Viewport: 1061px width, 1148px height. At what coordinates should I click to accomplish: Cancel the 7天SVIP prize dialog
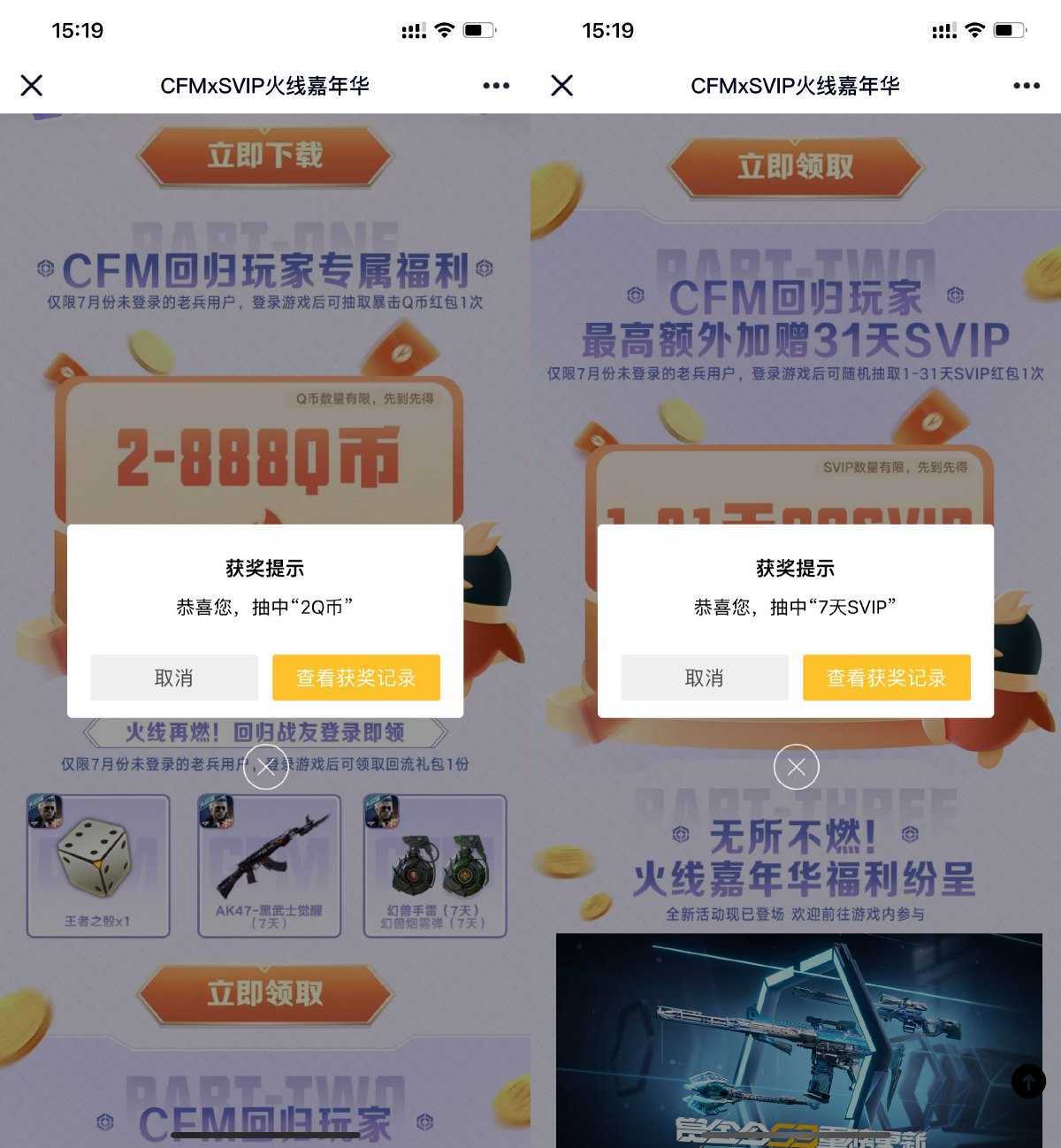(704, 677)
